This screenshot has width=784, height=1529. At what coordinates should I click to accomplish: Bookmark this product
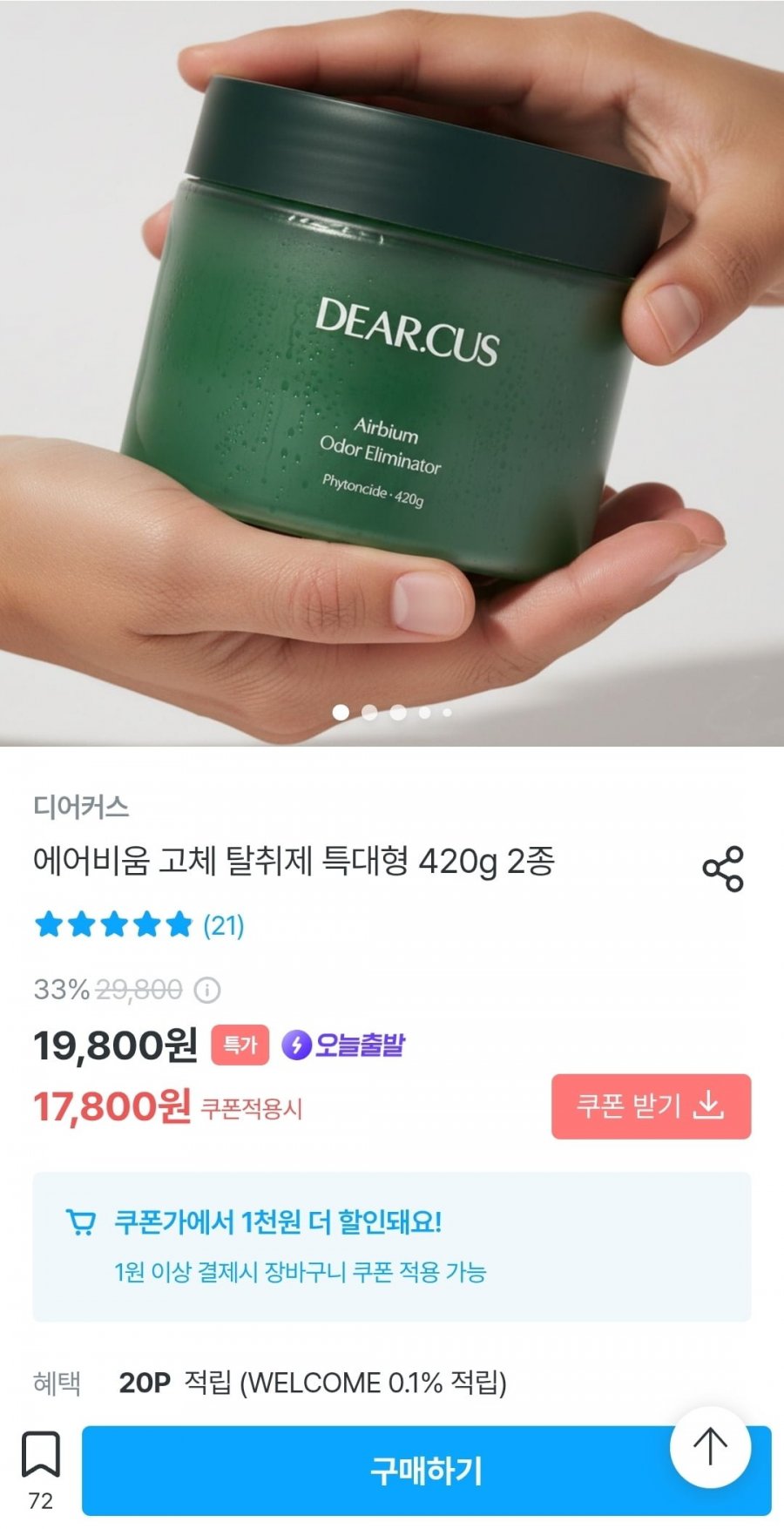[40, 1455]
